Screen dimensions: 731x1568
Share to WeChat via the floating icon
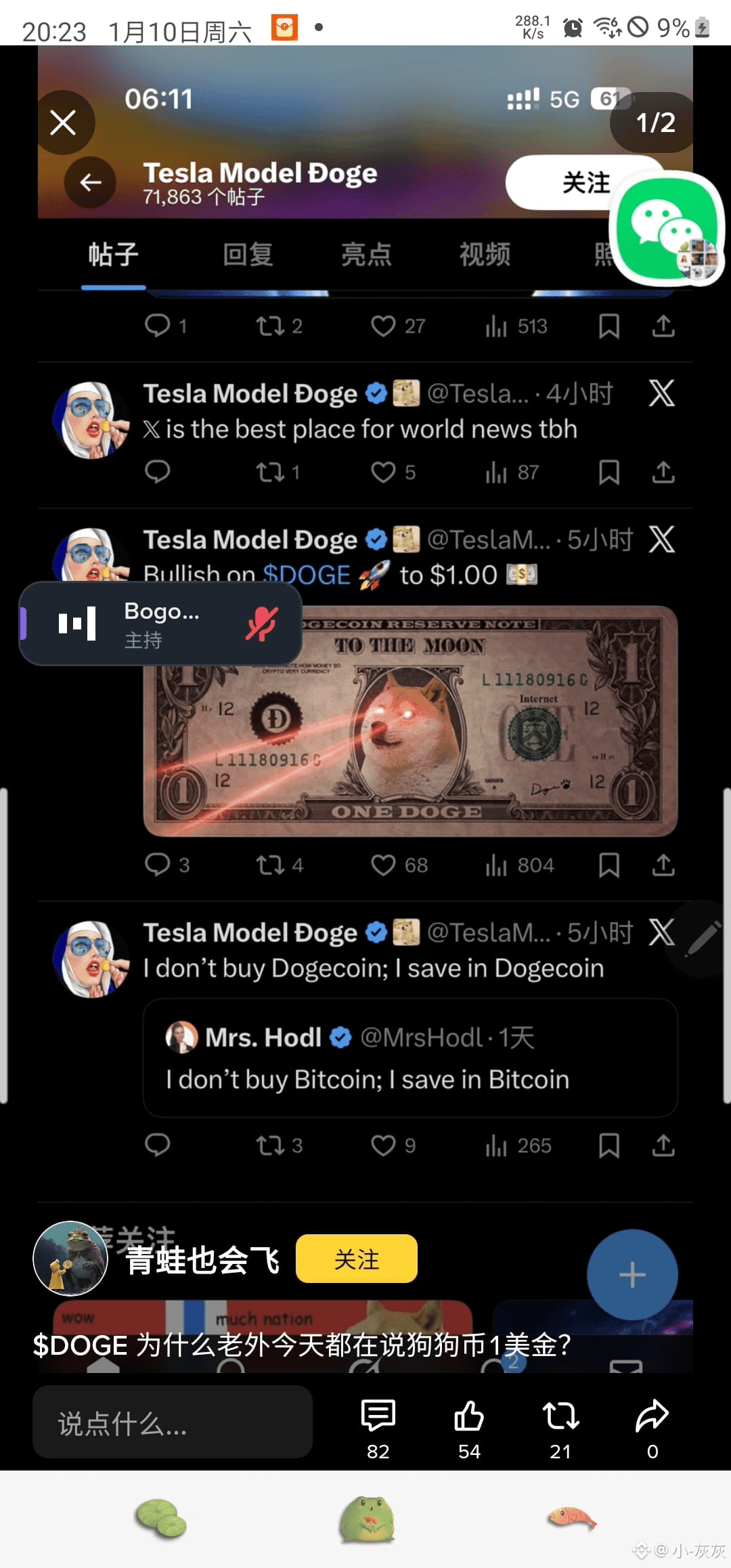coord(667,230)
